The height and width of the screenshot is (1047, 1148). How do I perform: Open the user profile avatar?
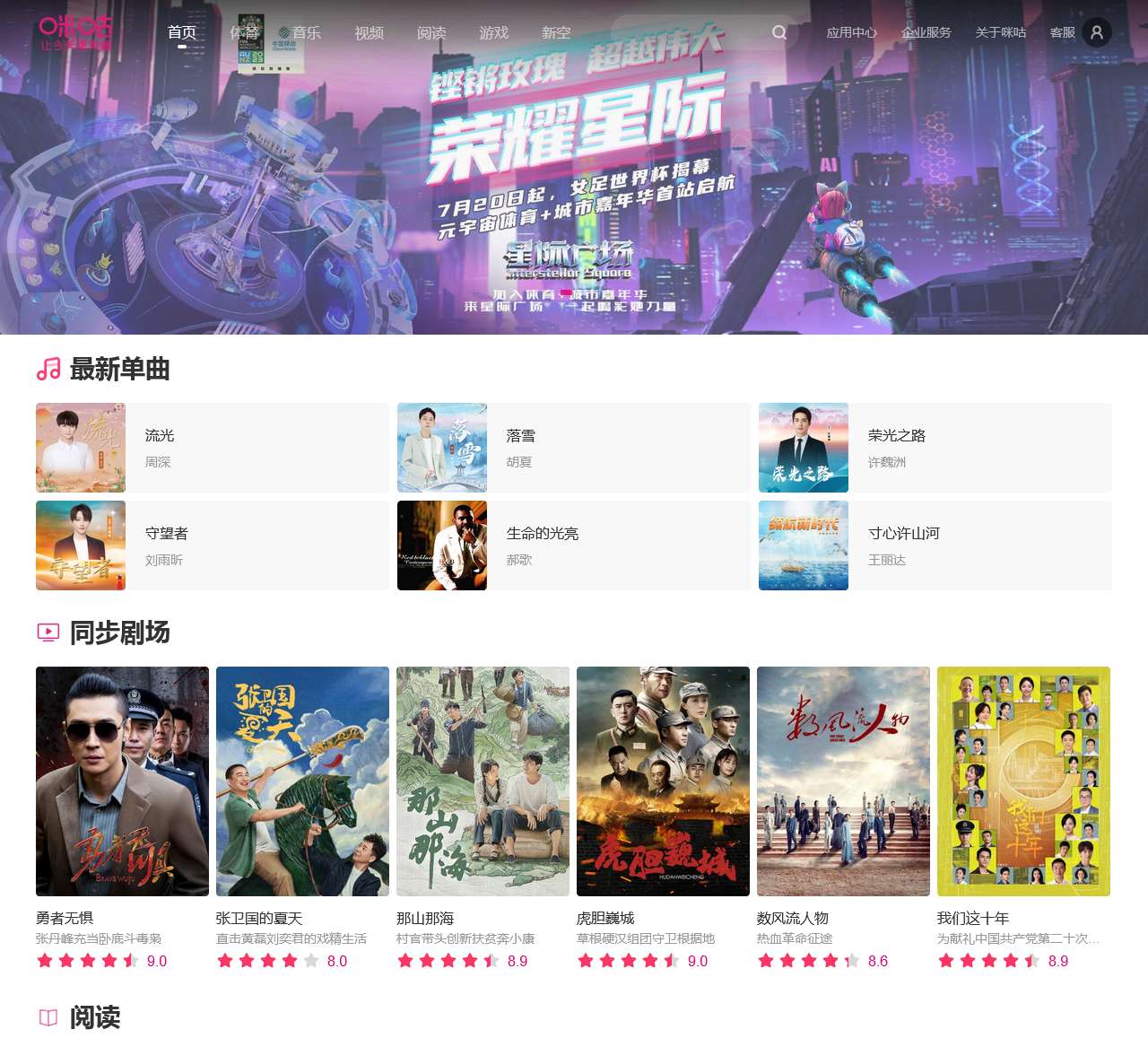click(x=1096, y=32)
